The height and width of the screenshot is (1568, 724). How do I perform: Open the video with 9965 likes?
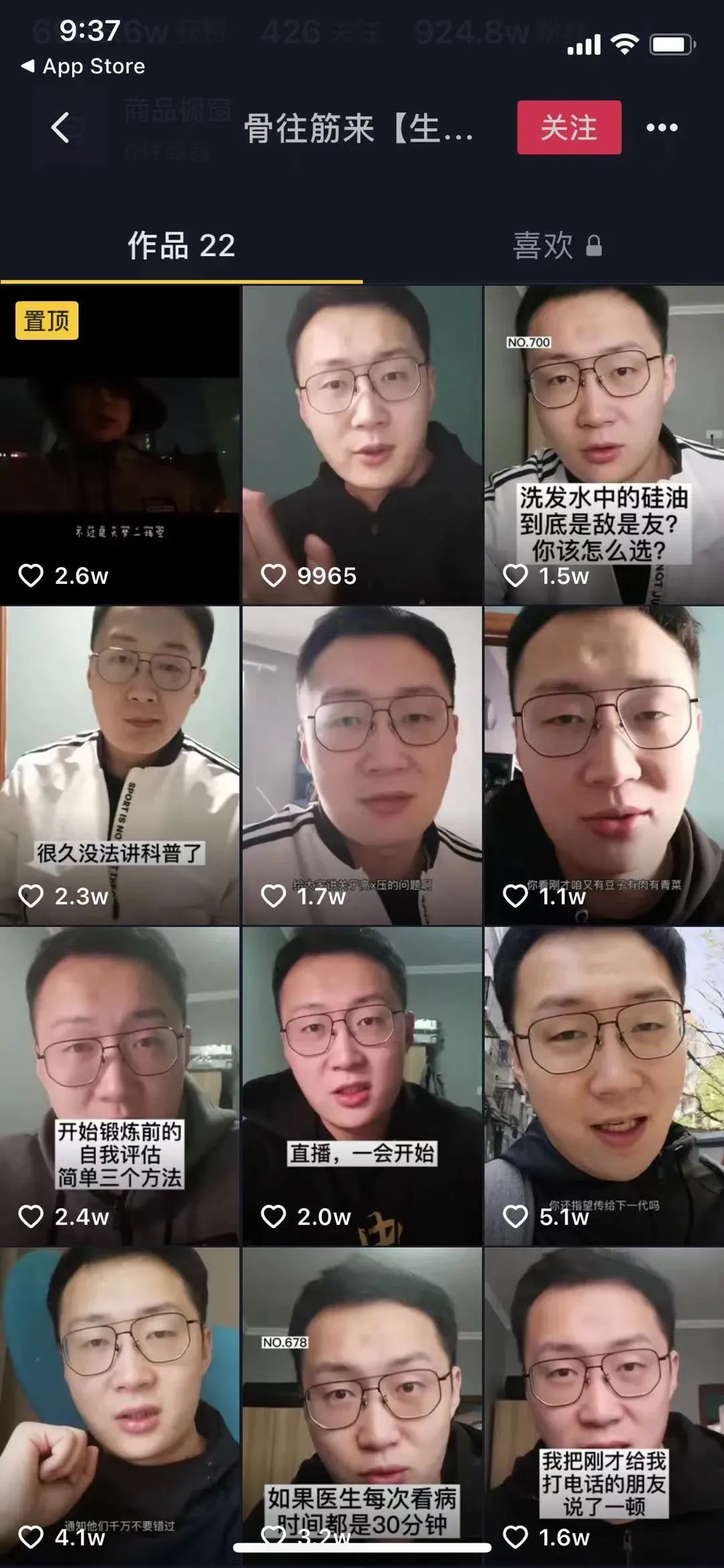coord(362,445)
